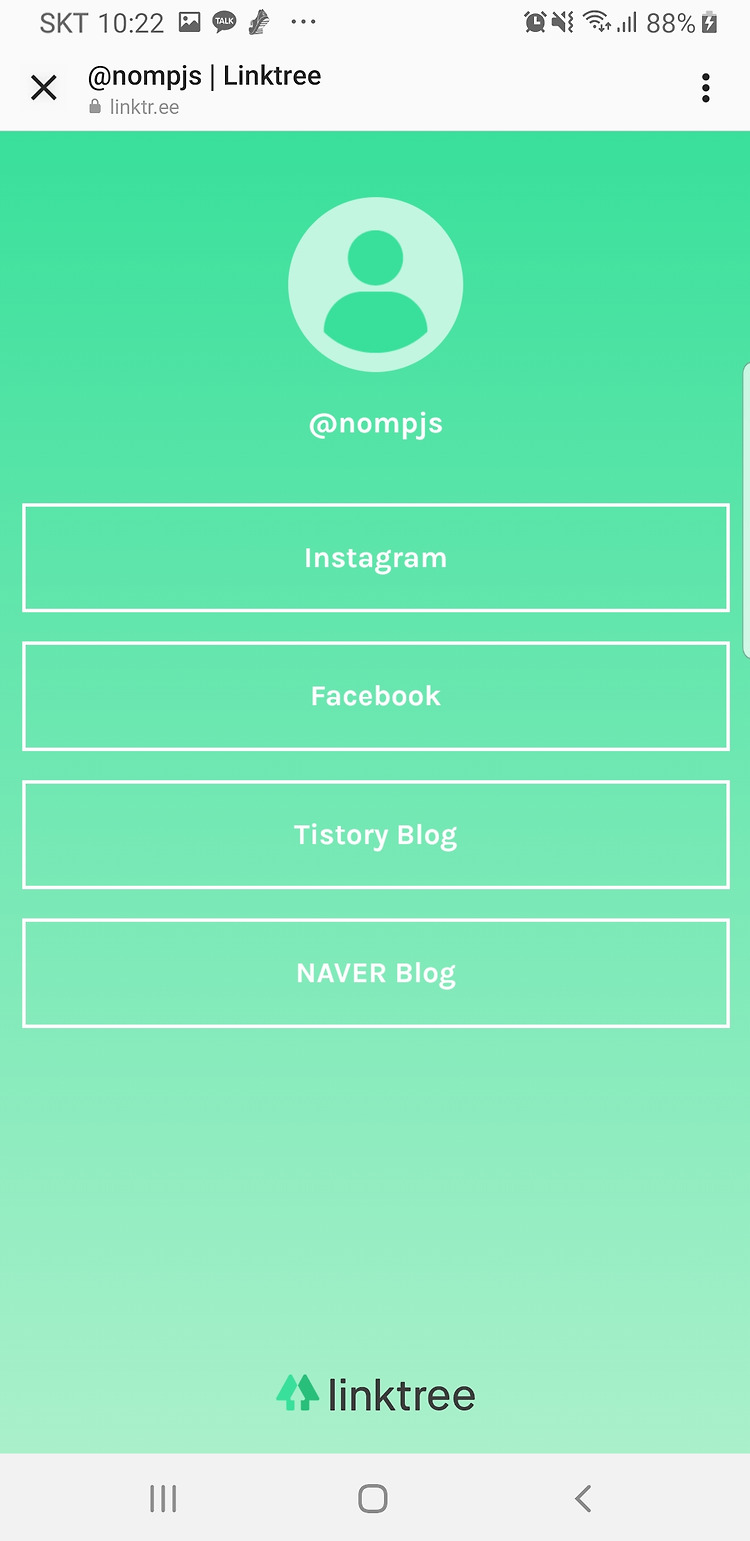Image resolution: width=750 pixels, height=1541 pixels.
Task: Open the Facebook link
Action: (x=376, y=696)
